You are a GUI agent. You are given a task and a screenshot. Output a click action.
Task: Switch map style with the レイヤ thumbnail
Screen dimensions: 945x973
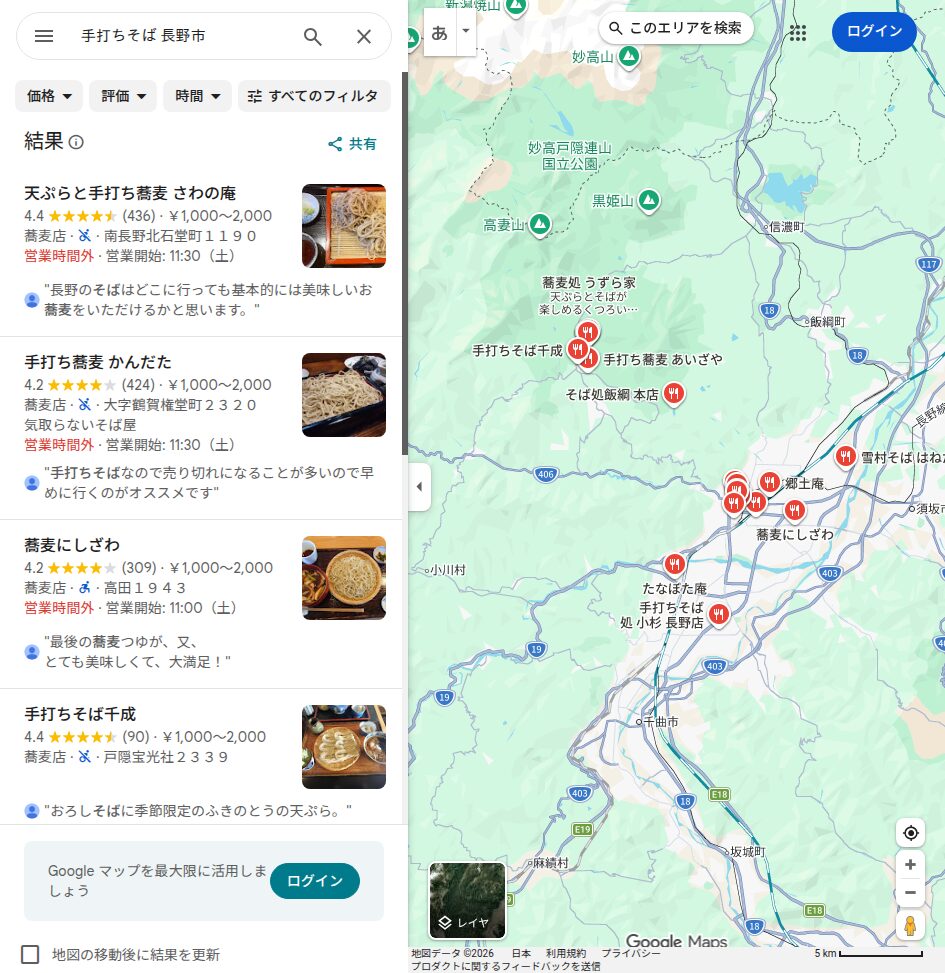(x=467, y=901)
